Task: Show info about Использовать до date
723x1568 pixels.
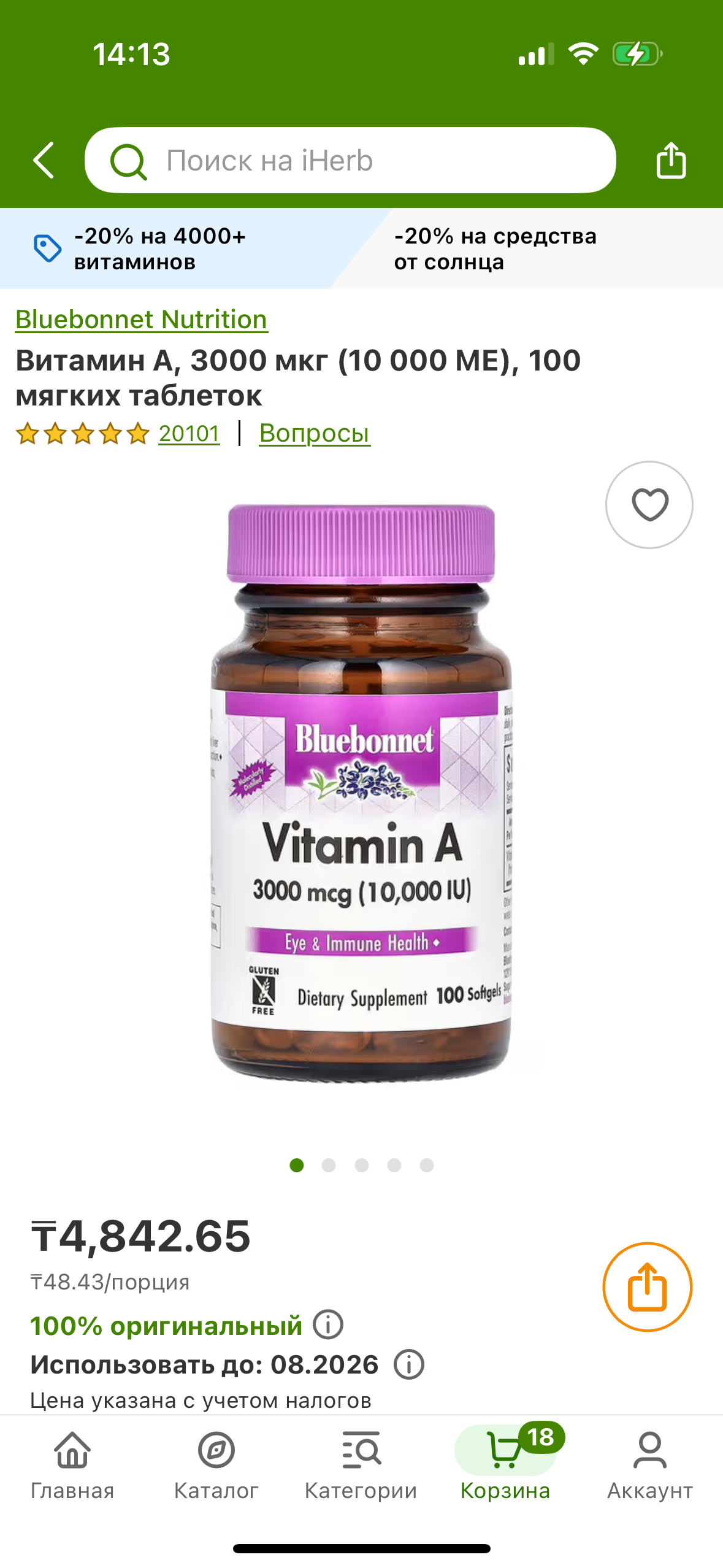Action: [x=409, y=1365]
